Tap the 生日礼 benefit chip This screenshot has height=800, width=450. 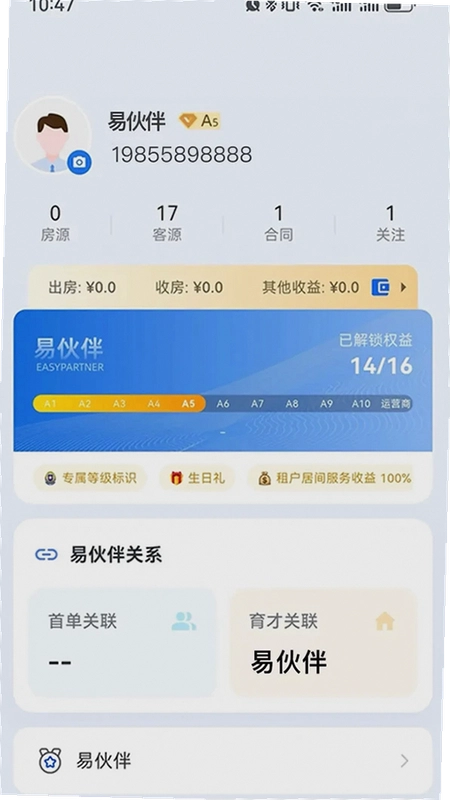pyautogui.click(x=197, y=478)
